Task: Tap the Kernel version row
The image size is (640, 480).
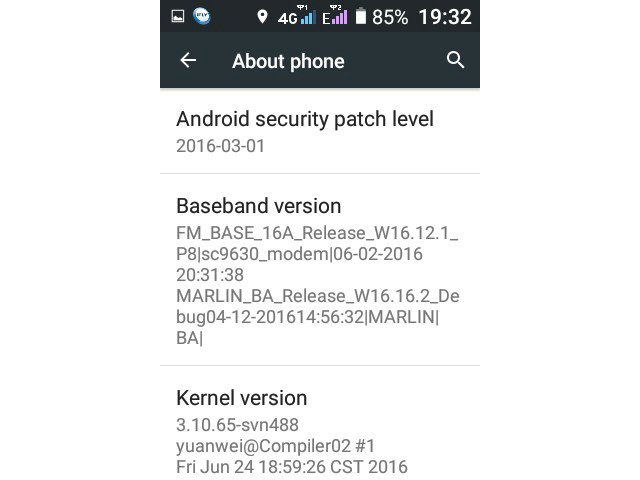Action: pos(319,430)
